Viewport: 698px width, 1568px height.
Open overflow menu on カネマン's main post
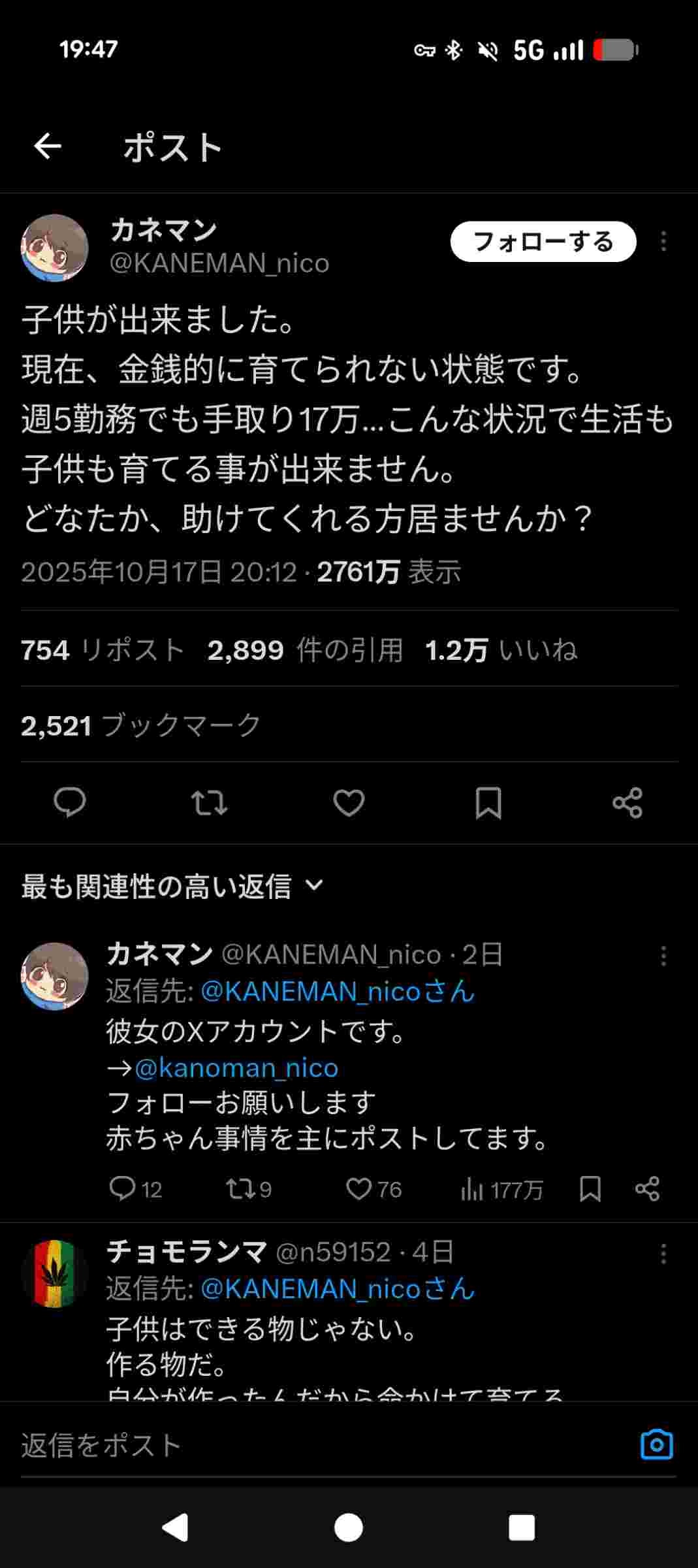(x=663, y=242)
